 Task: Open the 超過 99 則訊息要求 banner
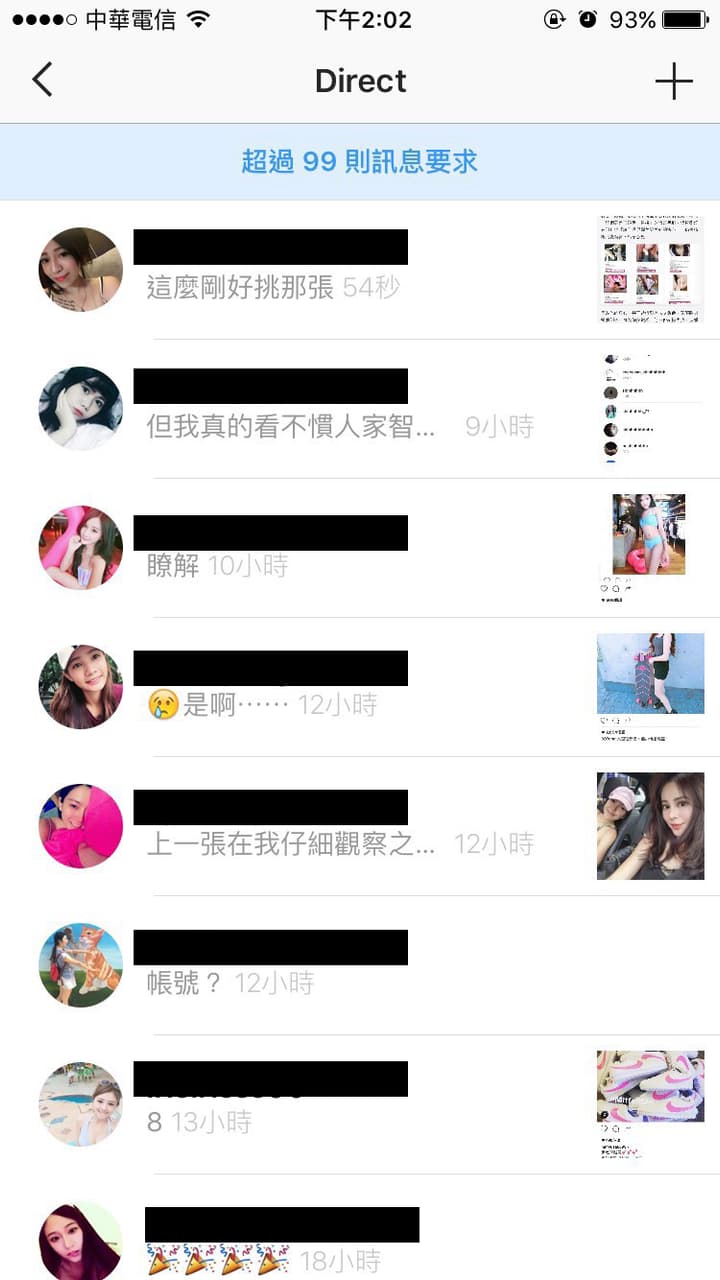pos(360,162)
